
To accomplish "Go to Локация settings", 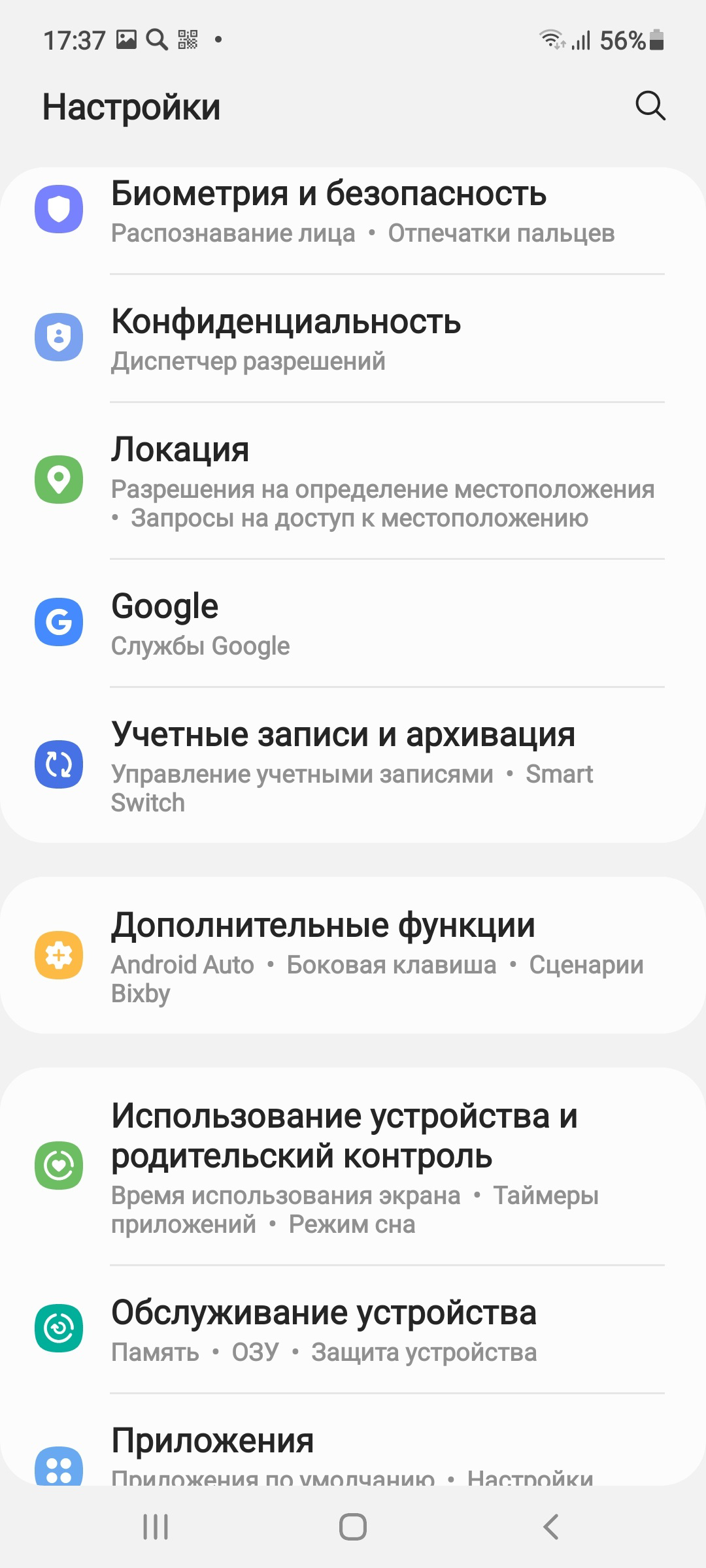I will (353, 480).
